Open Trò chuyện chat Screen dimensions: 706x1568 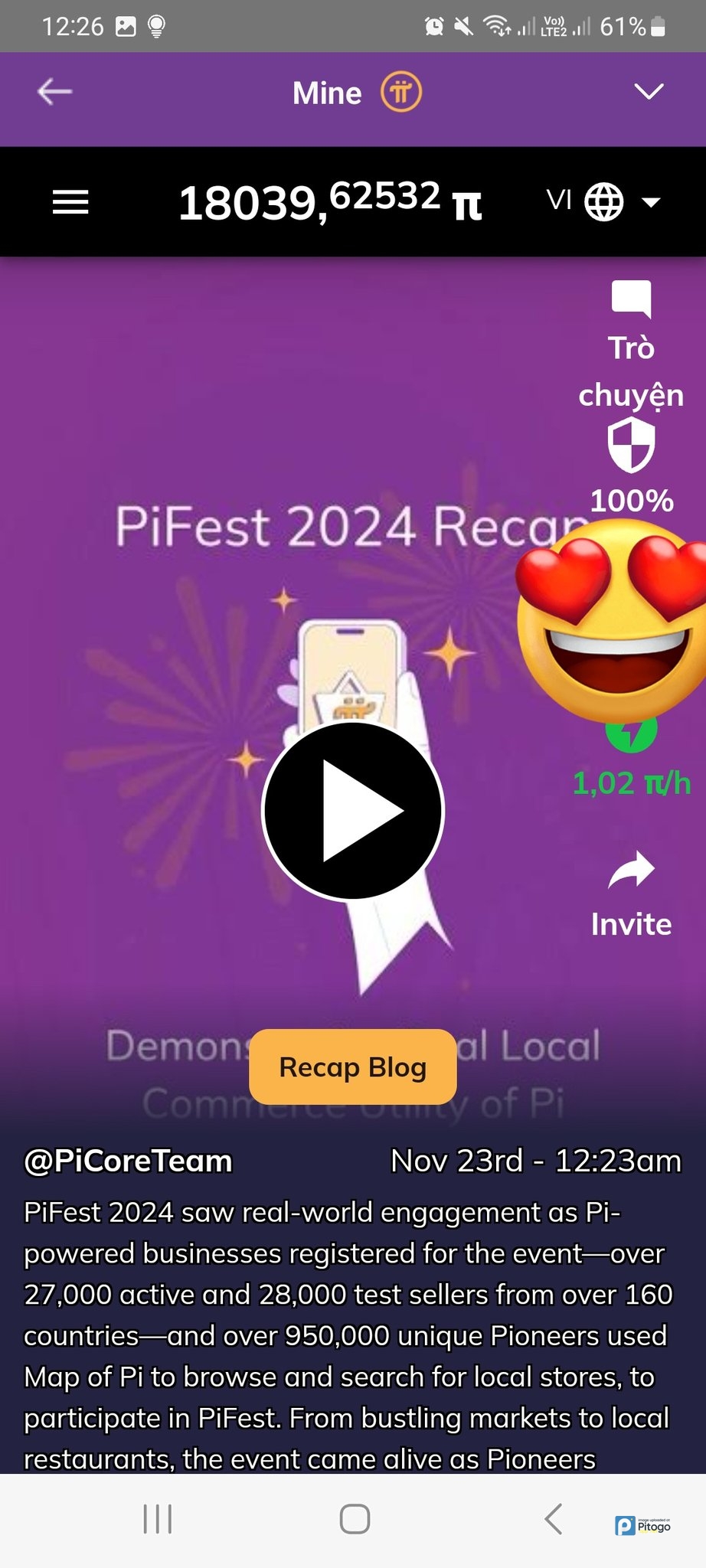tap(631, 299)
